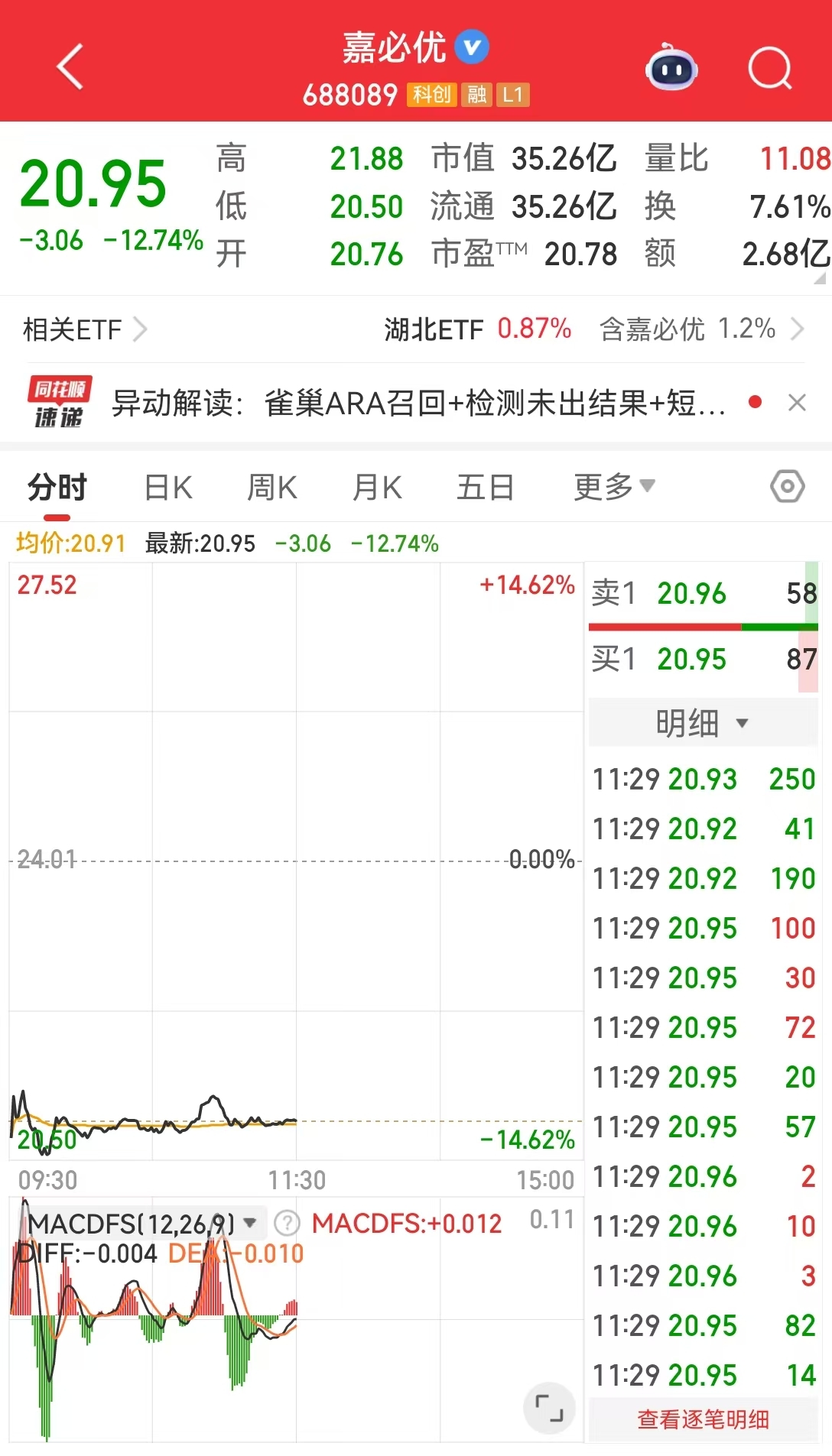The image size is (832, 1456).
Task: Tap 查看逐笔明细 to view tick details
Action: [x=703, y=1419]
